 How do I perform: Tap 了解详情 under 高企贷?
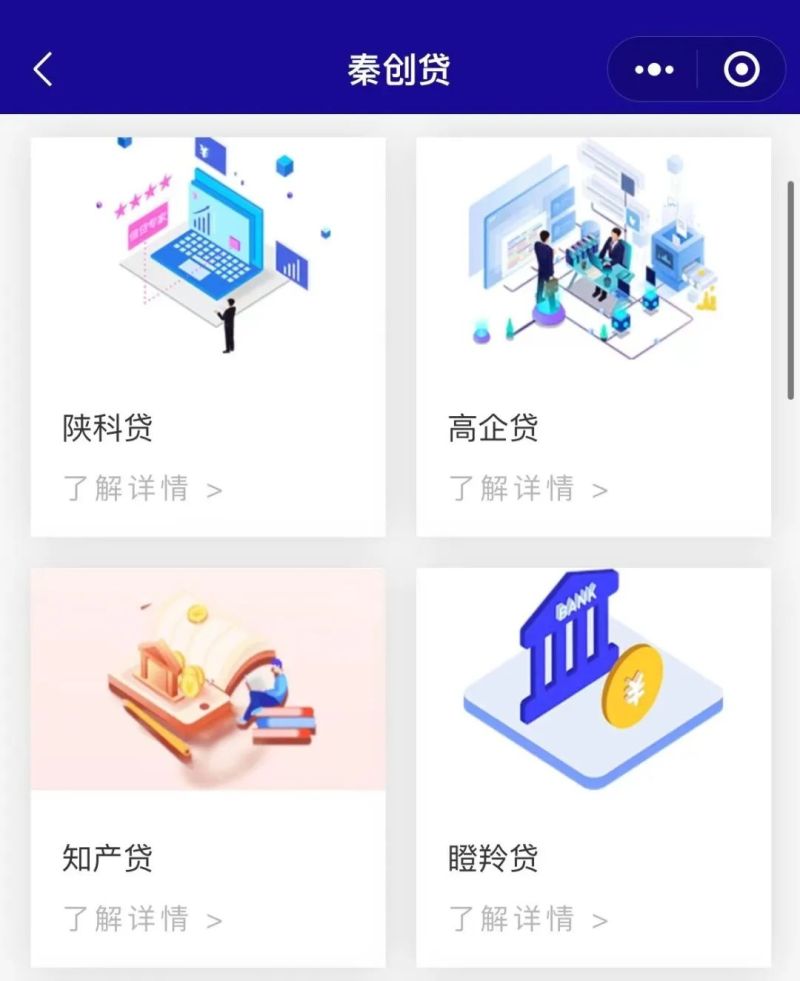528,489
